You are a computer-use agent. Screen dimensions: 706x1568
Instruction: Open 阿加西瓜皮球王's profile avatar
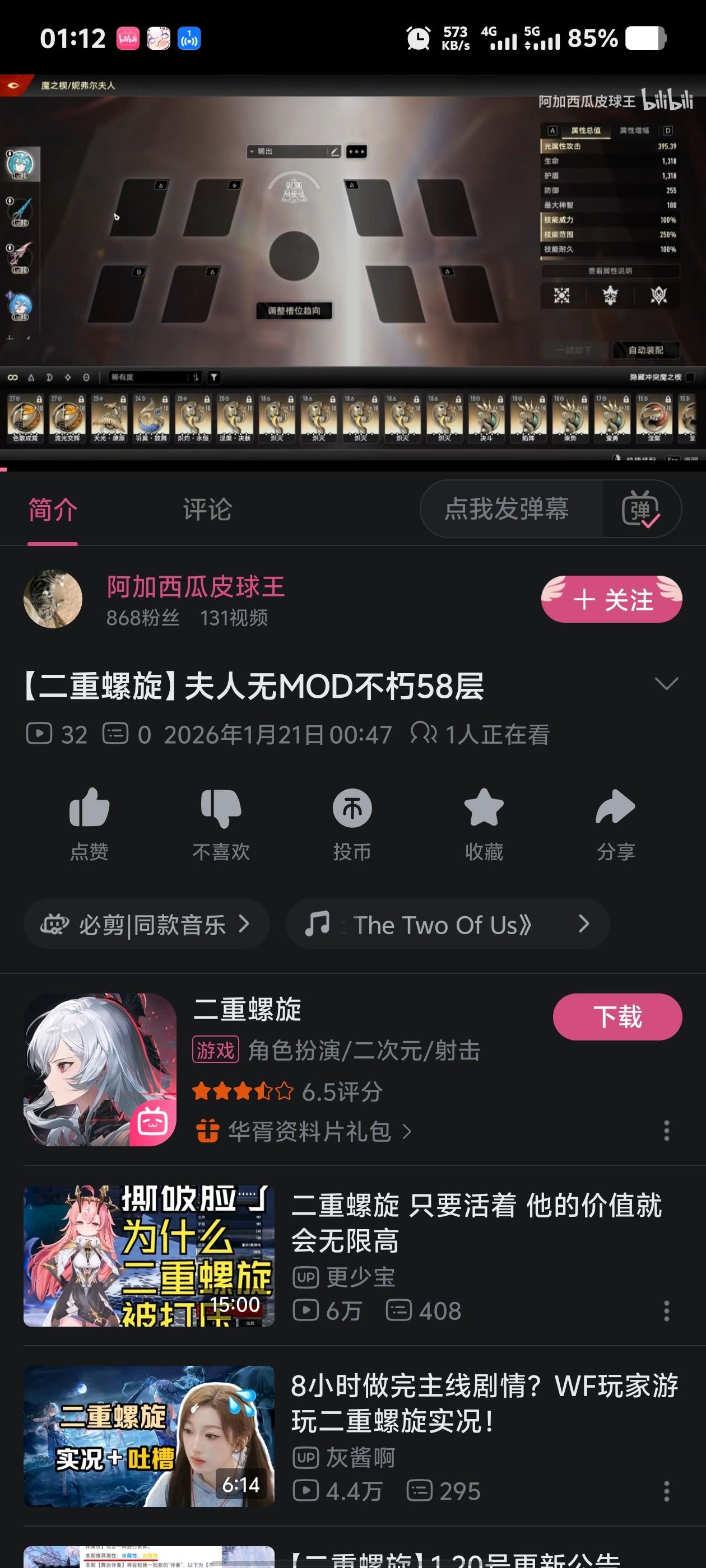pyautogui.click(x=53, y=599)
